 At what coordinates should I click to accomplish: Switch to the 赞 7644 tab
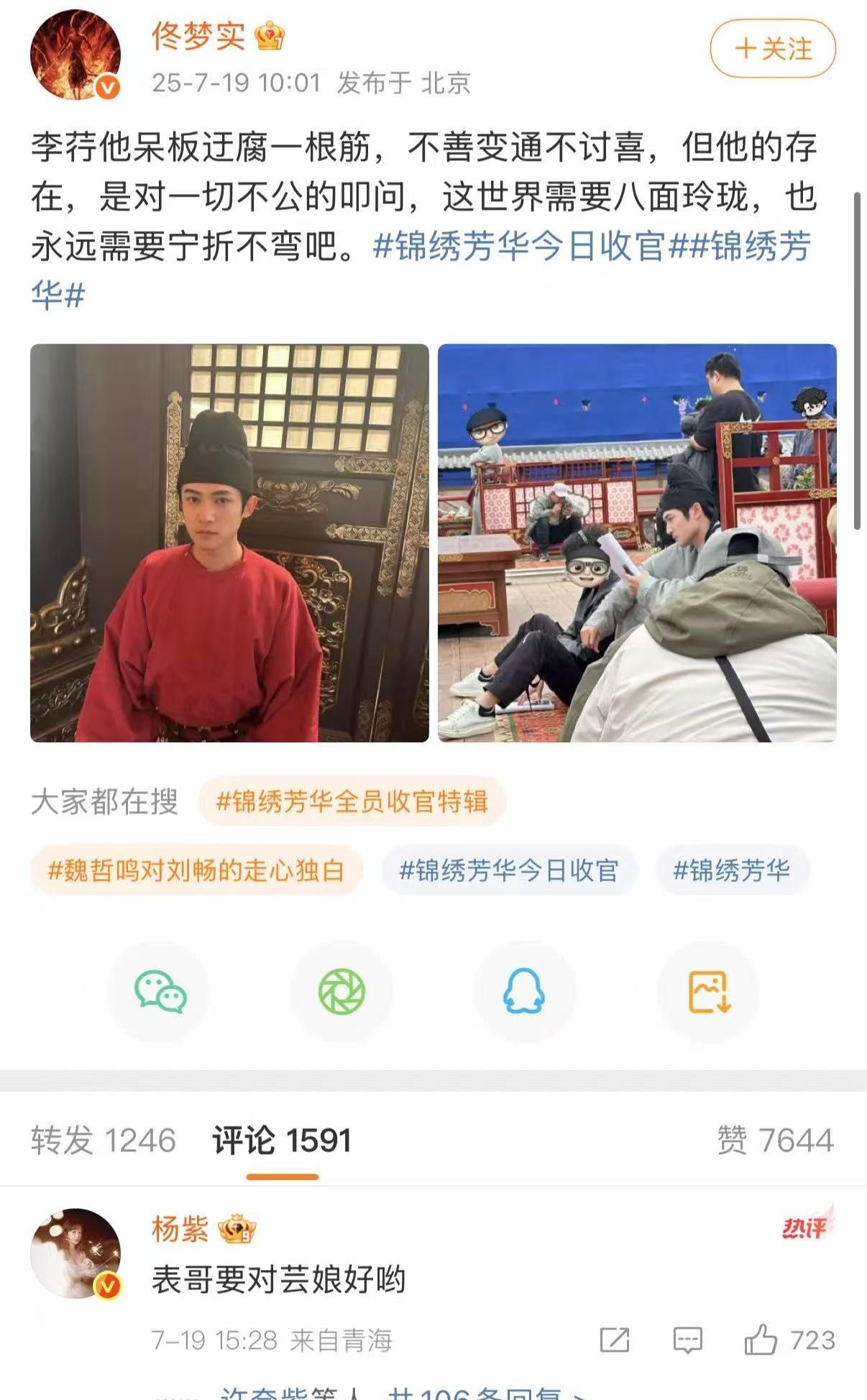[x=775, y=1141]
